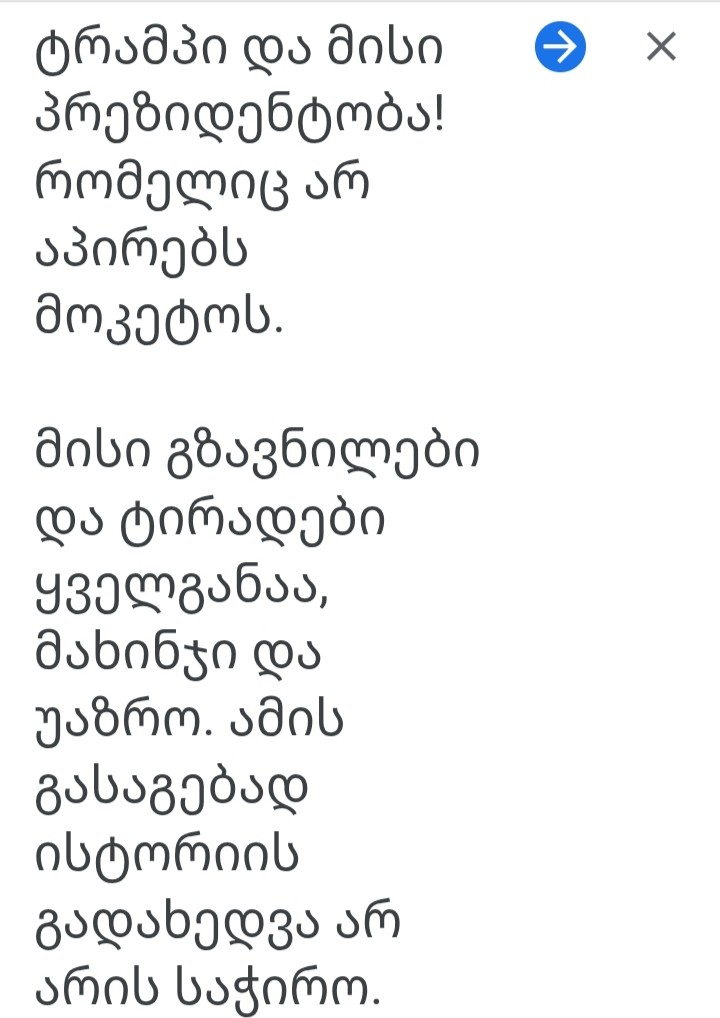
Task: Close the text overlay using the X
Action: point(660,47)
